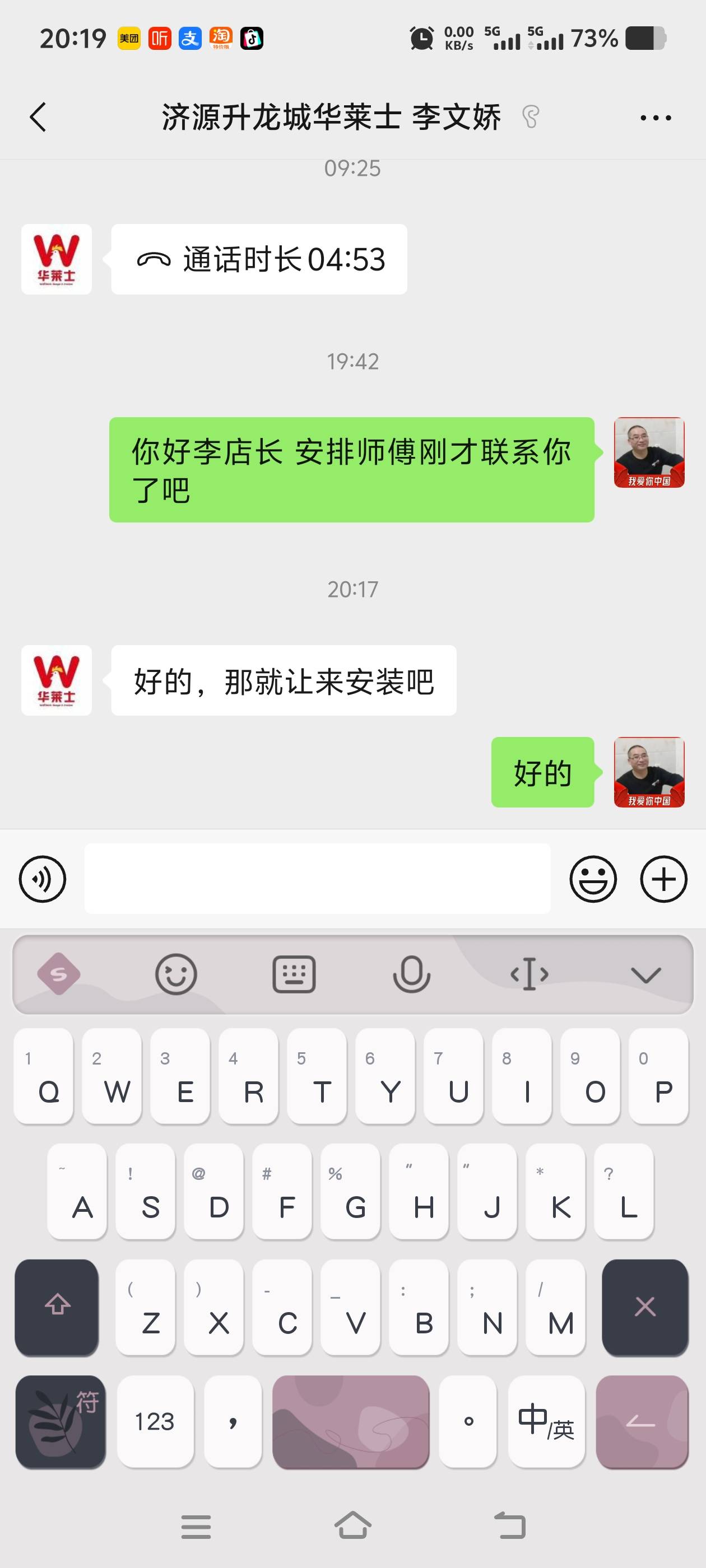Open the keyboard's emoji face button
706x1568 pixels.
coord(175,974)
